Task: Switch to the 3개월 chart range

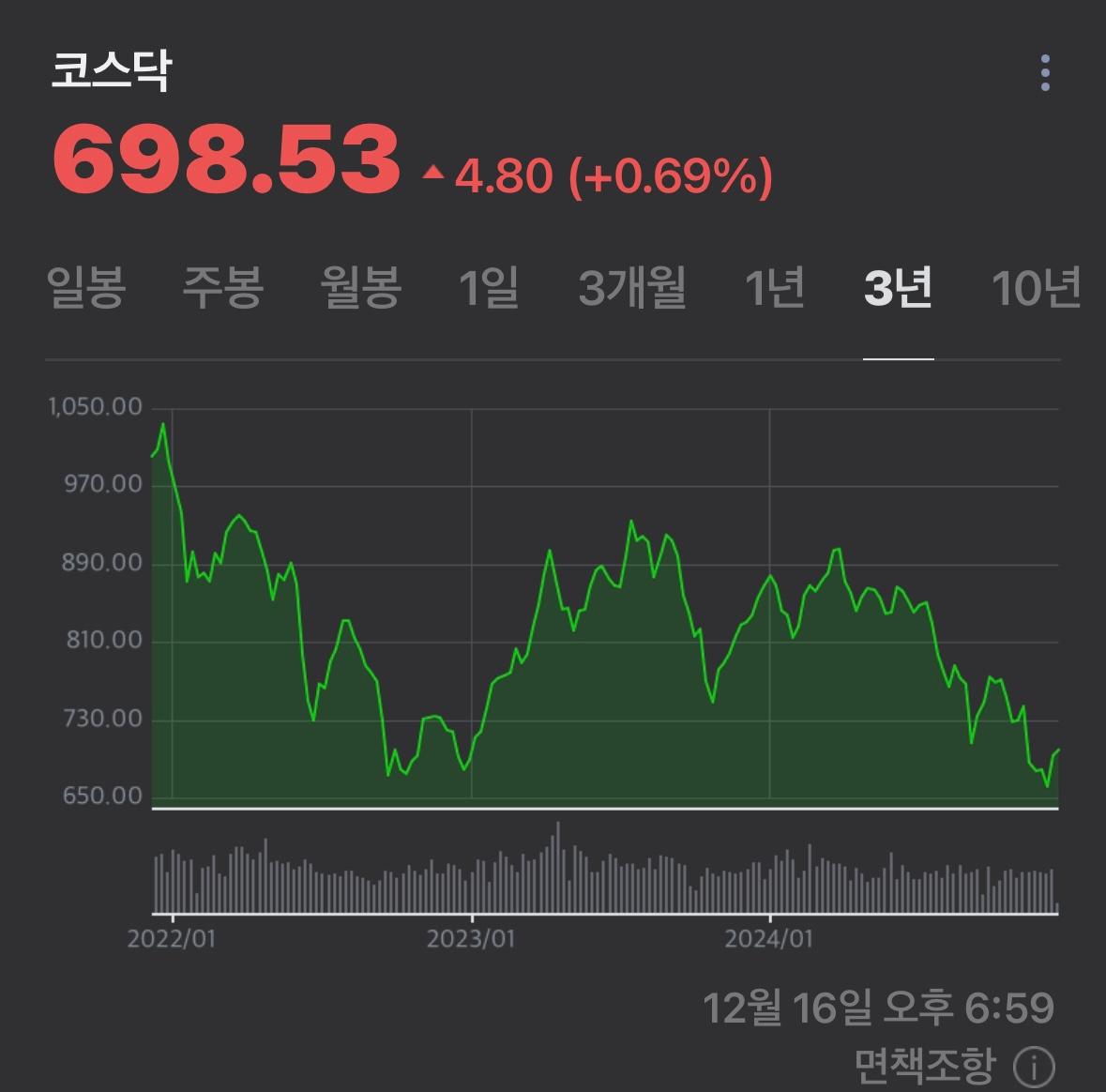Action: (632, 287)
